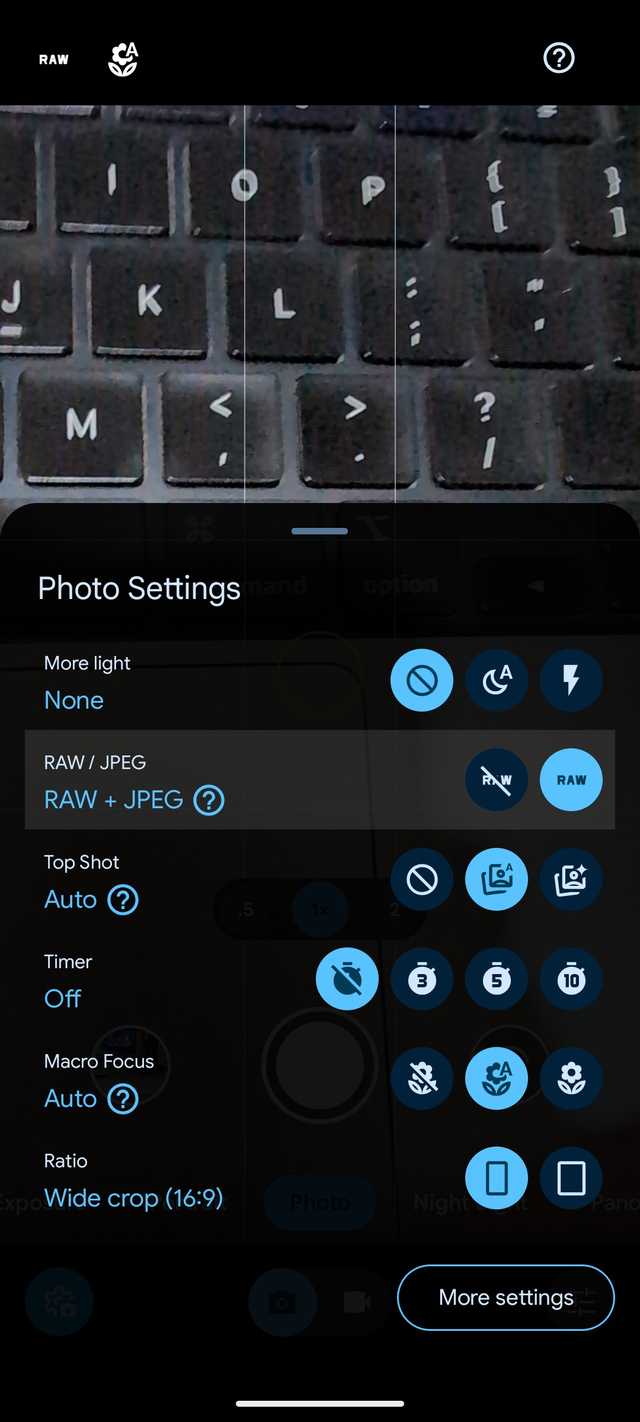Open More settings
This screenshot has height=1422, width=640.
506,1297
